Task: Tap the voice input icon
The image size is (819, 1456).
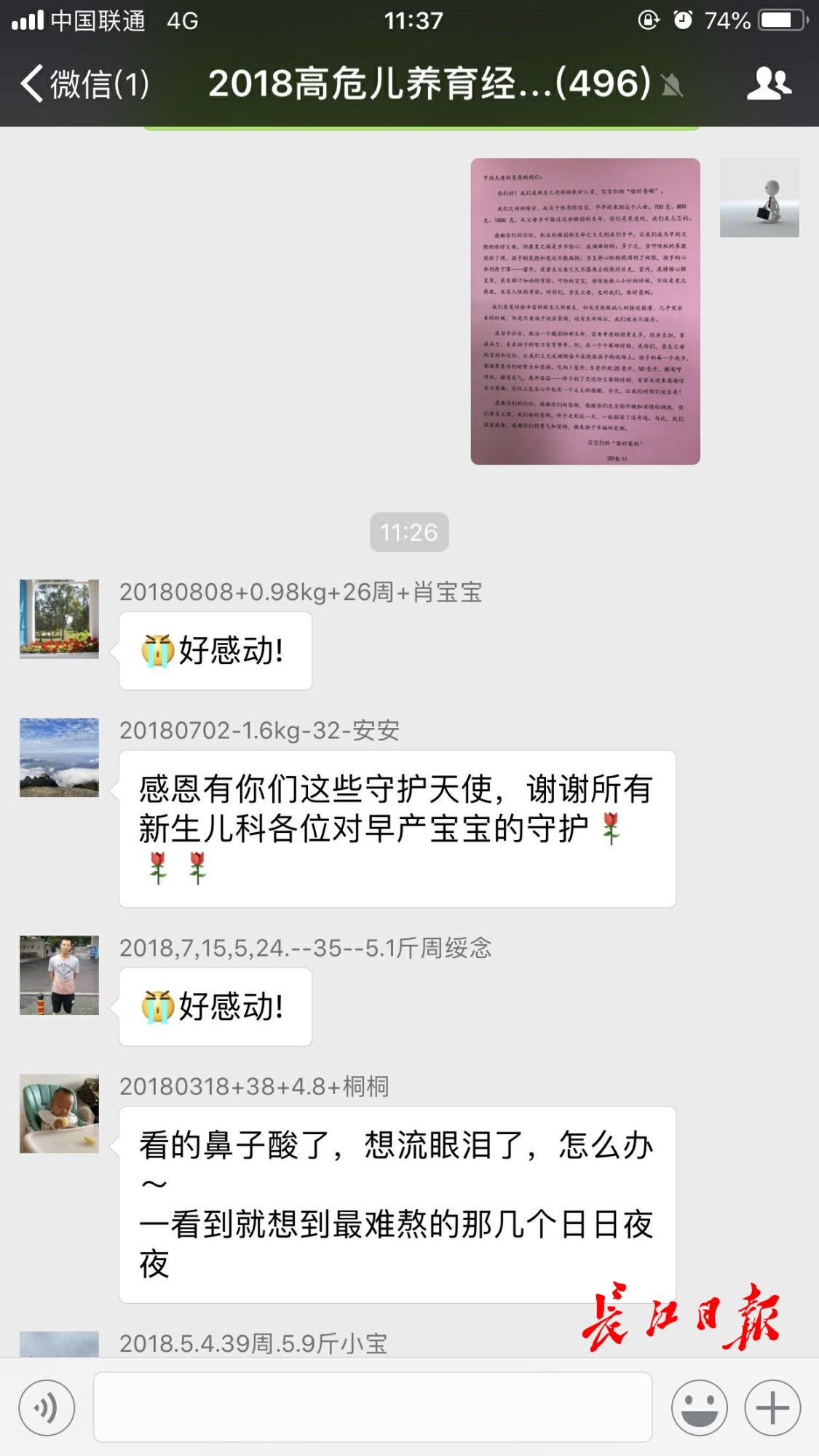Action: (47, 1407)
